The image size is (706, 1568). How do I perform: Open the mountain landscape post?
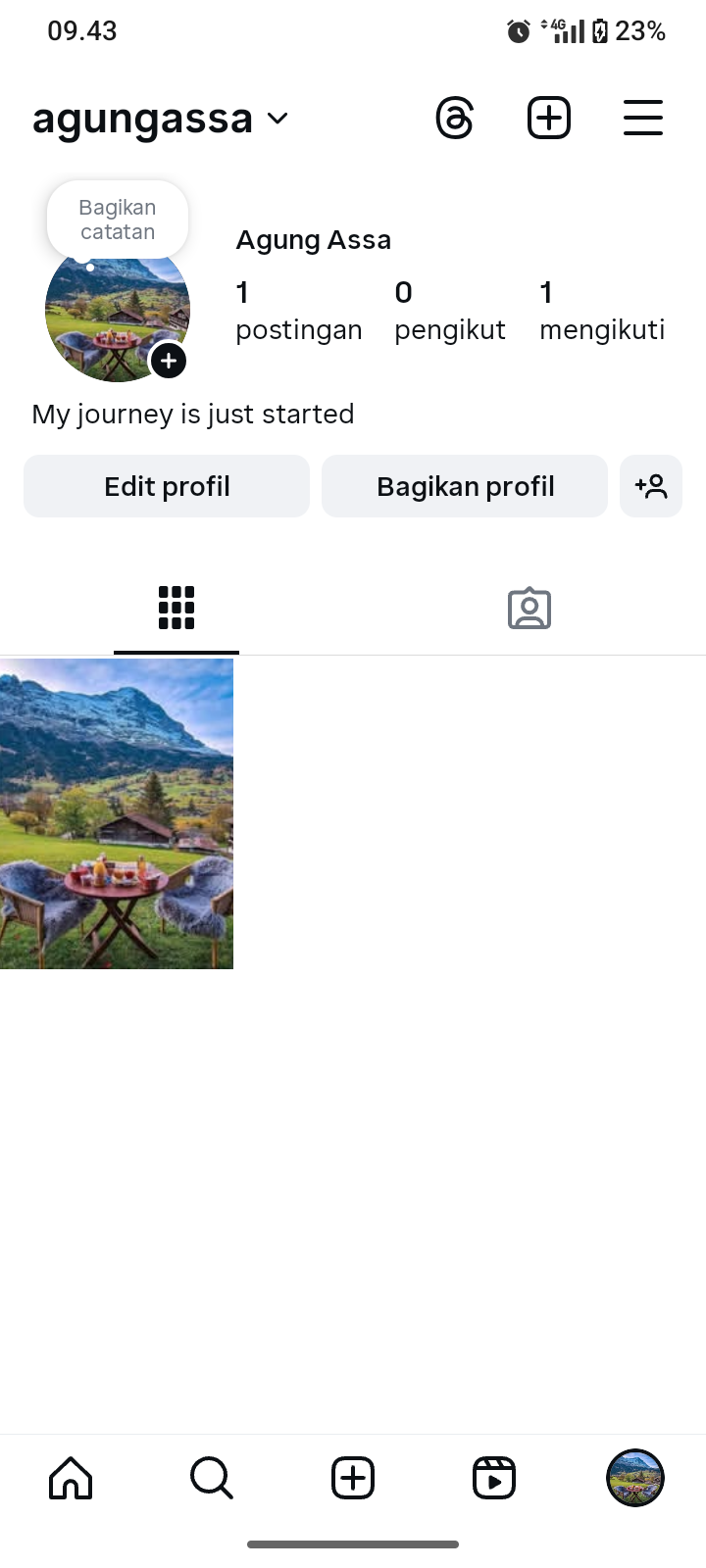click(x=117, y=813)
